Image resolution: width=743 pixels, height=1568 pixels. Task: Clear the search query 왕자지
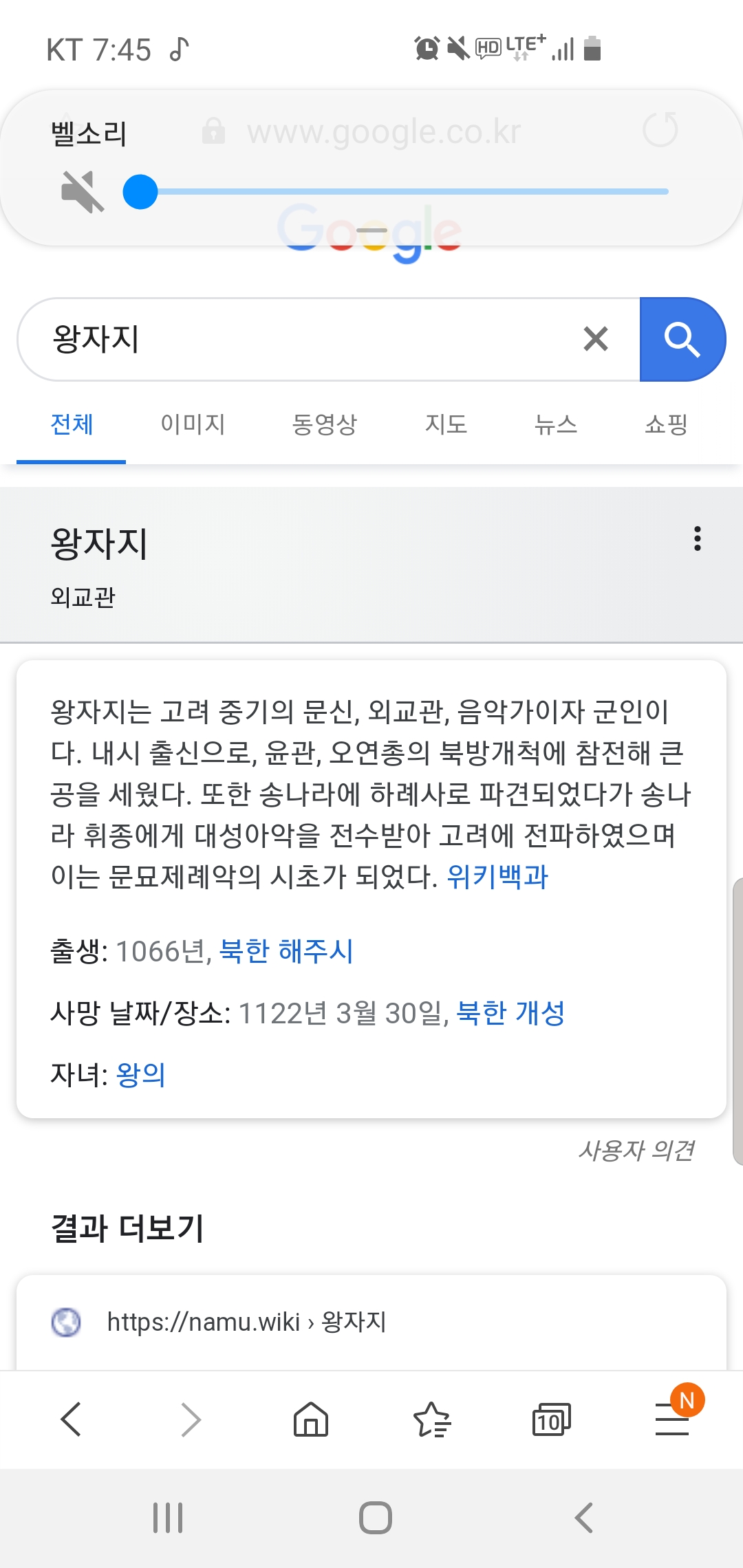coord(596,339)
